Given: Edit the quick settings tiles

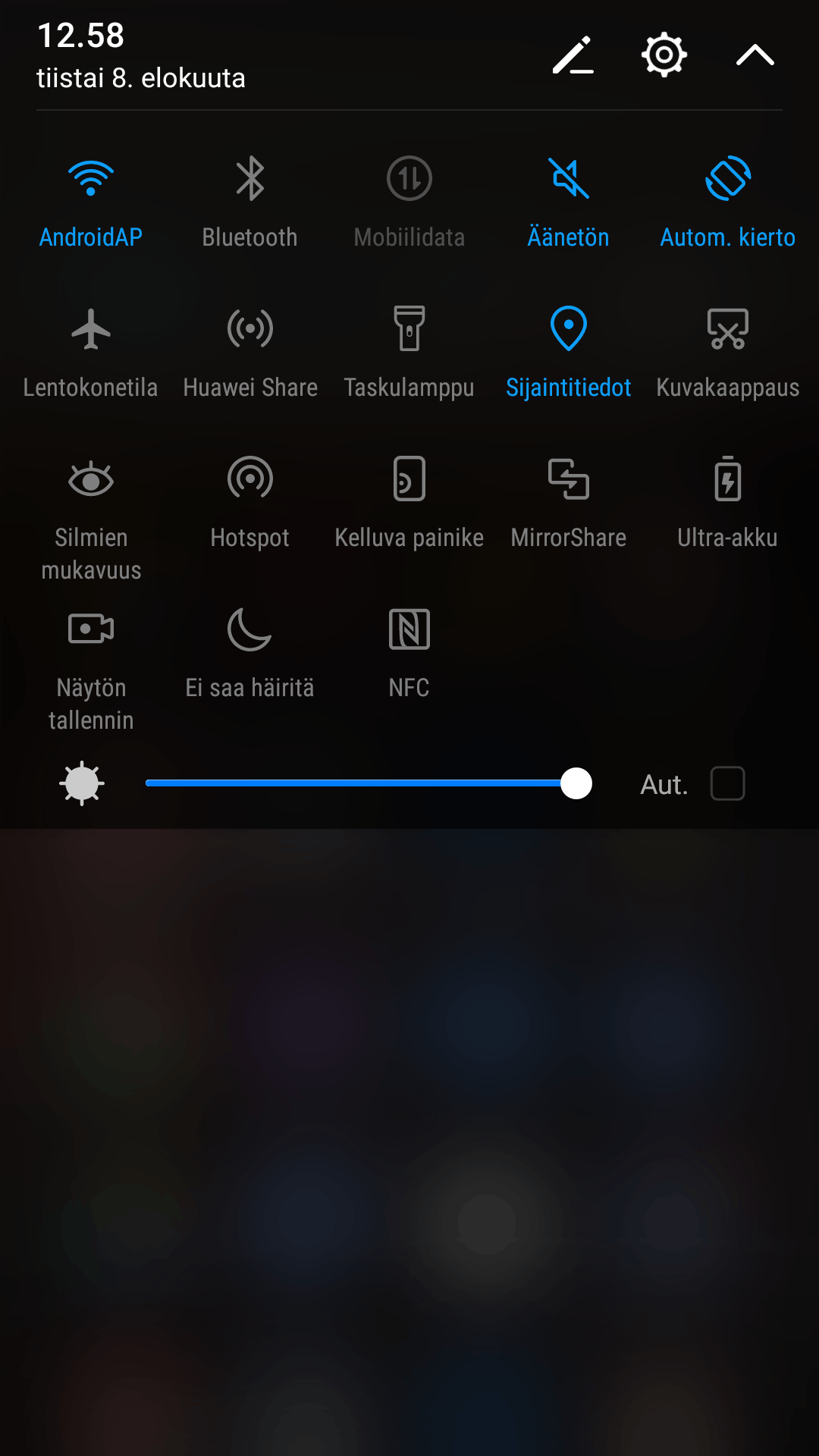Looking at the screenshot, I should 573,55.
